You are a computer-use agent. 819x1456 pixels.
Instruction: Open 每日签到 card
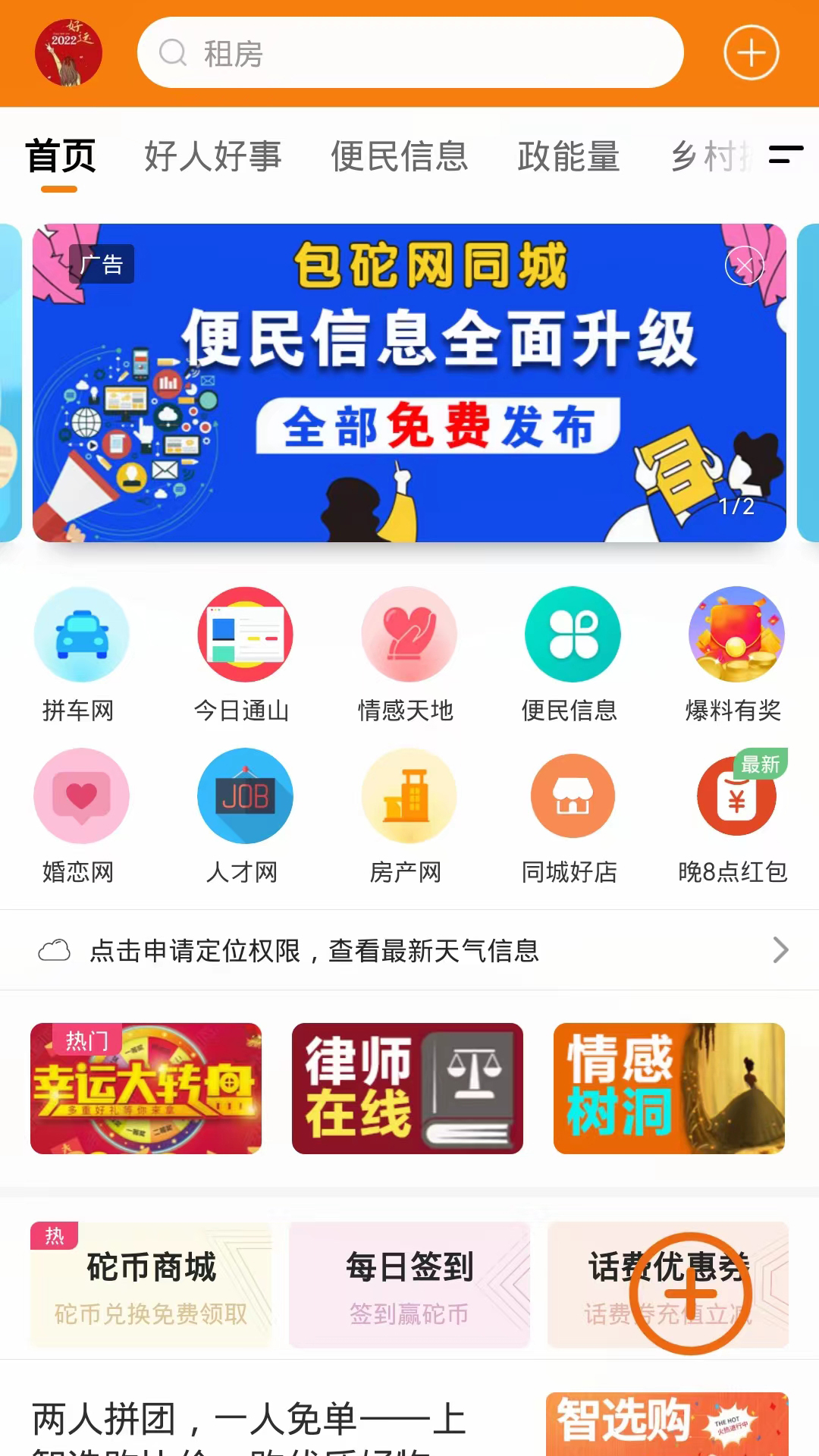click(x=409, y=1285)
